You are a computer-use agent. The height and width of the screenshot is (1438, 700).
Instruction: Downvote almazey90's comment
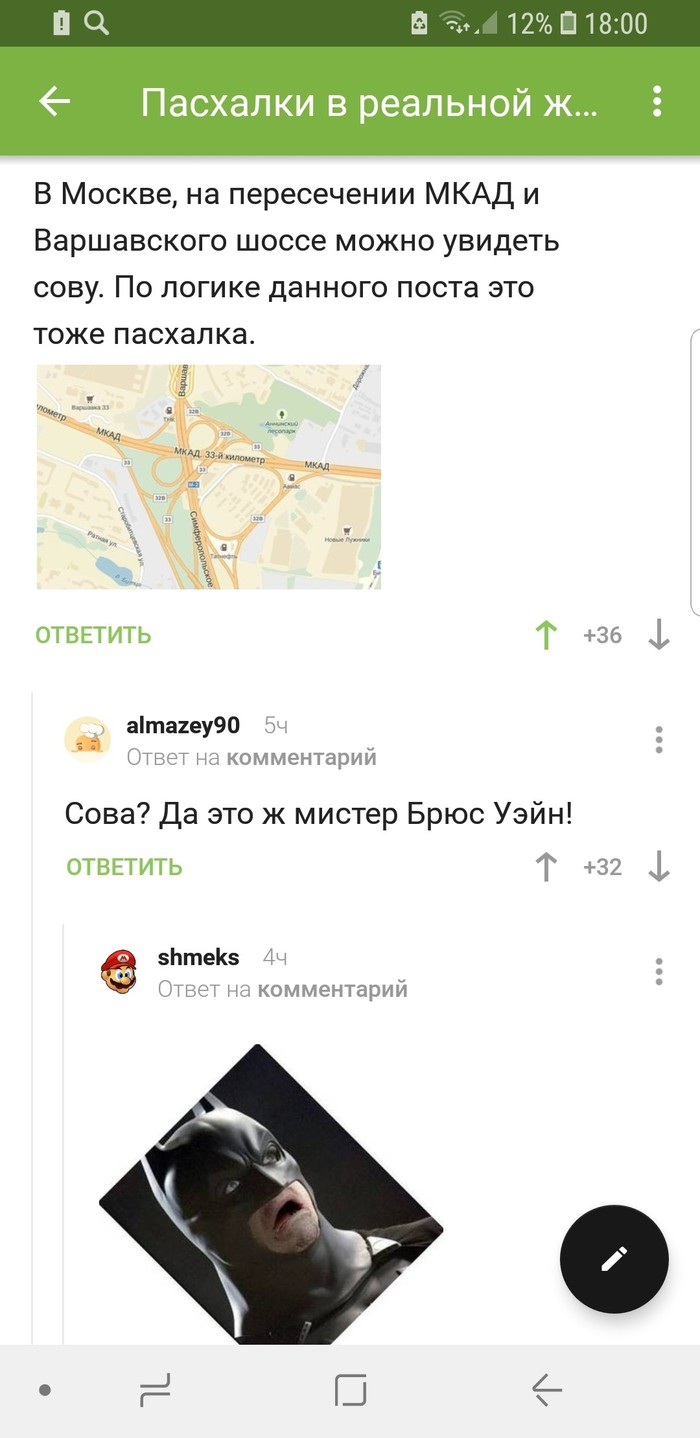tap(659, 867)
